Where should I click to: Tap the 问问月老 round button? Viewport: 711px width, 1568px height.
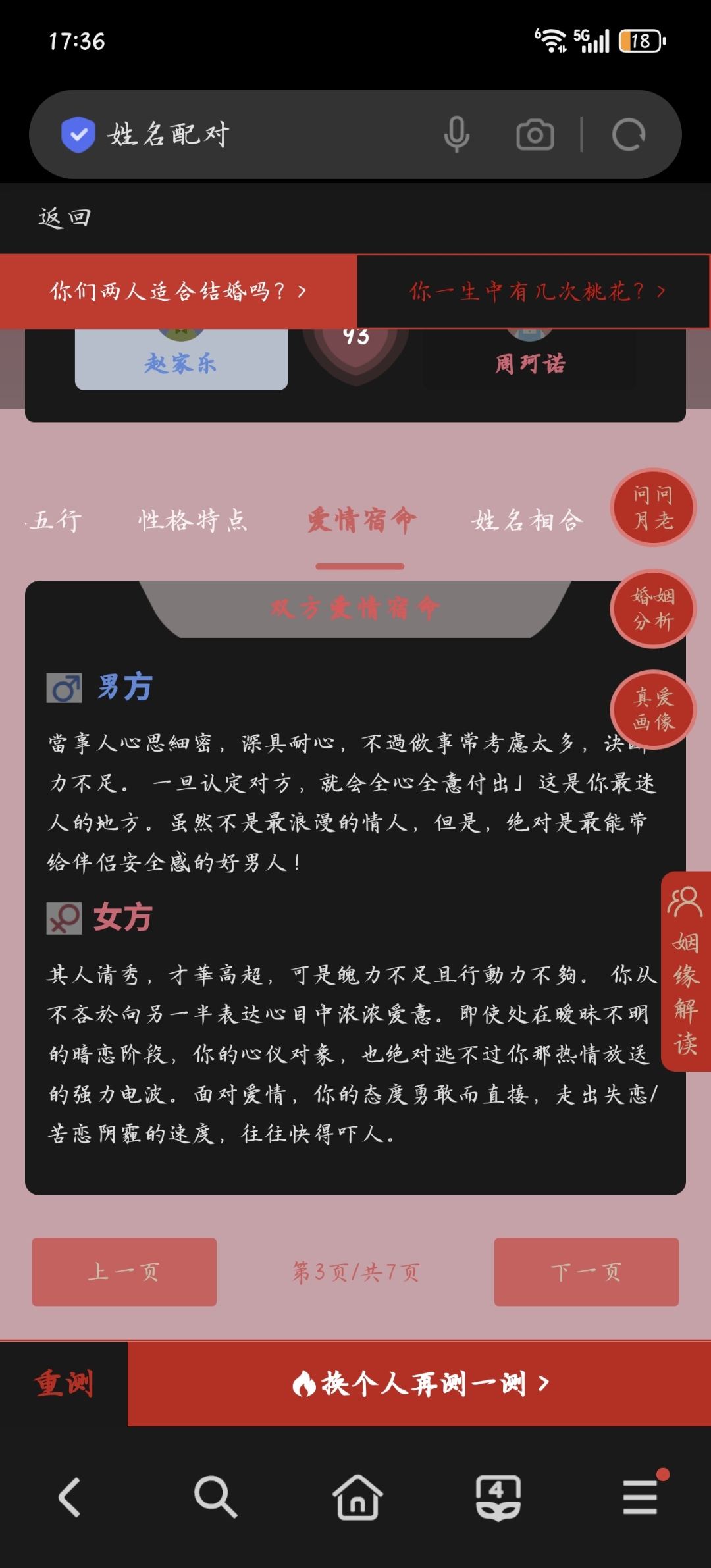[653, 508]
